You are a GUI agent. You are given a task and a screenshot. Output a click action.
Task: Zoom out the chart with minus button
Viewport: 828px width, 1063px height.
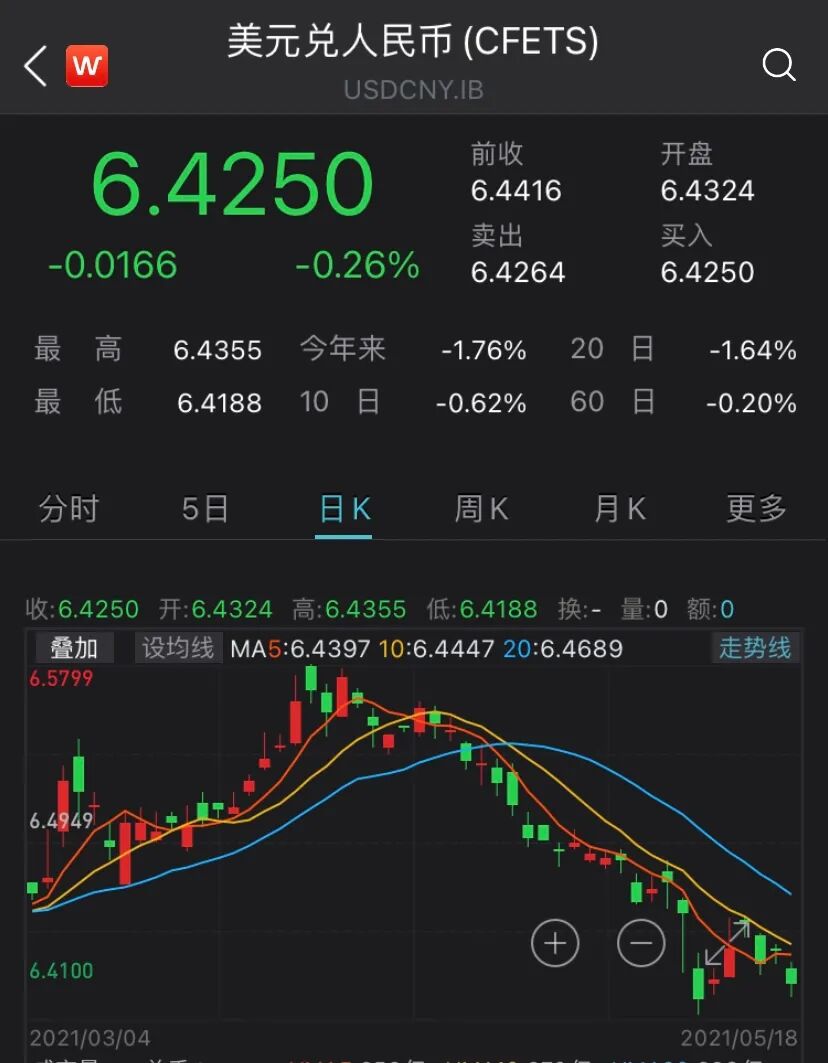point(641,942)
